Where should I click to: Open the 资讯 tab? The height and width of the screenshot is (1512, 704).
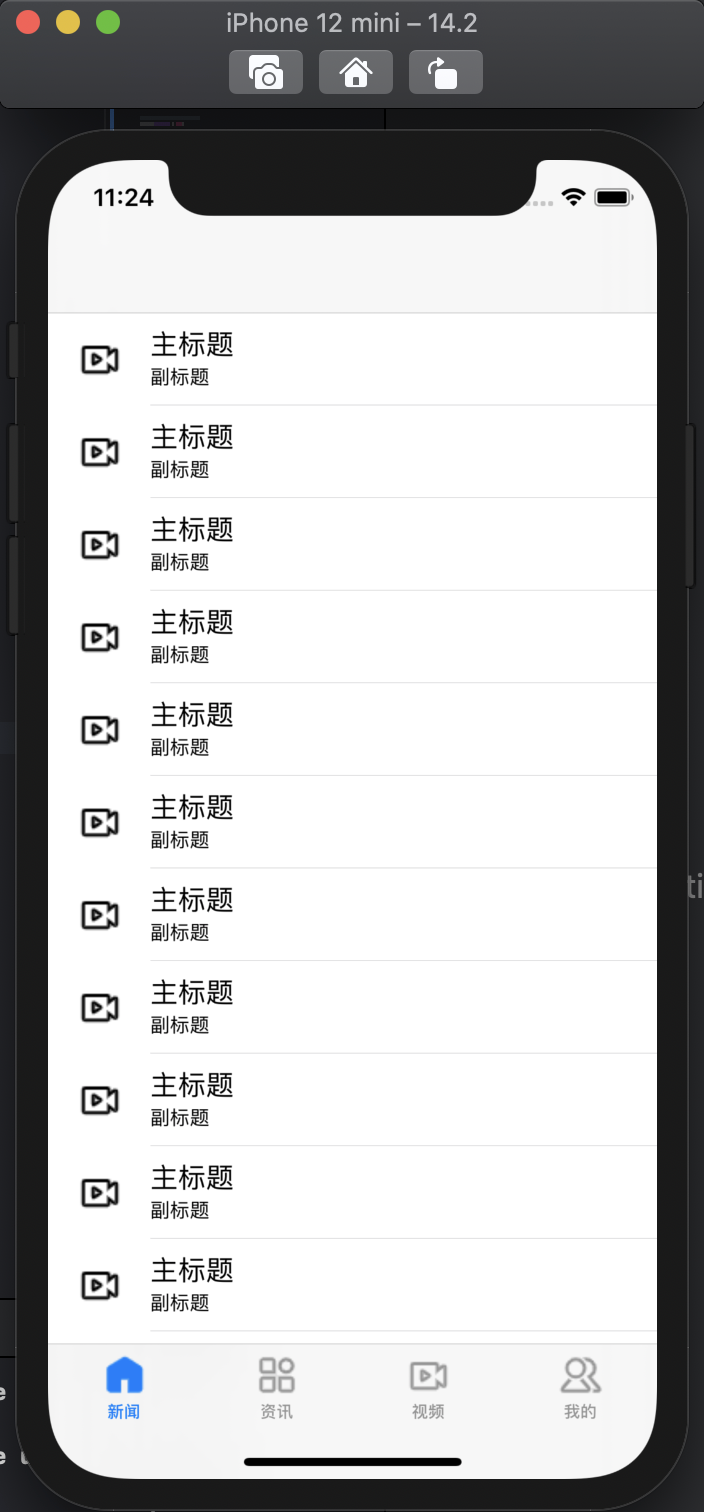coord(276,1388)
